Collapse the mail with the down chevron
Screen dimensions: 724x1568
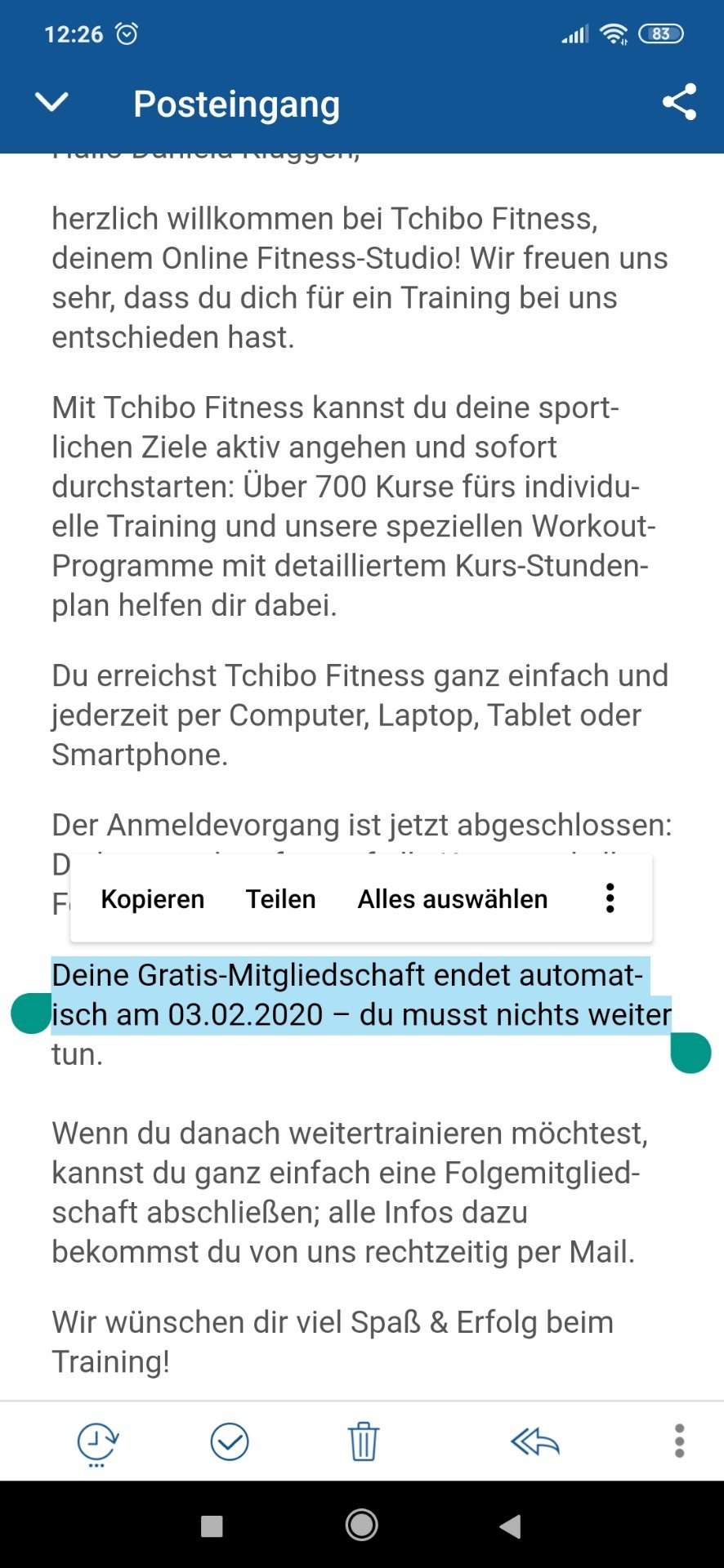(x=51, y=103)
